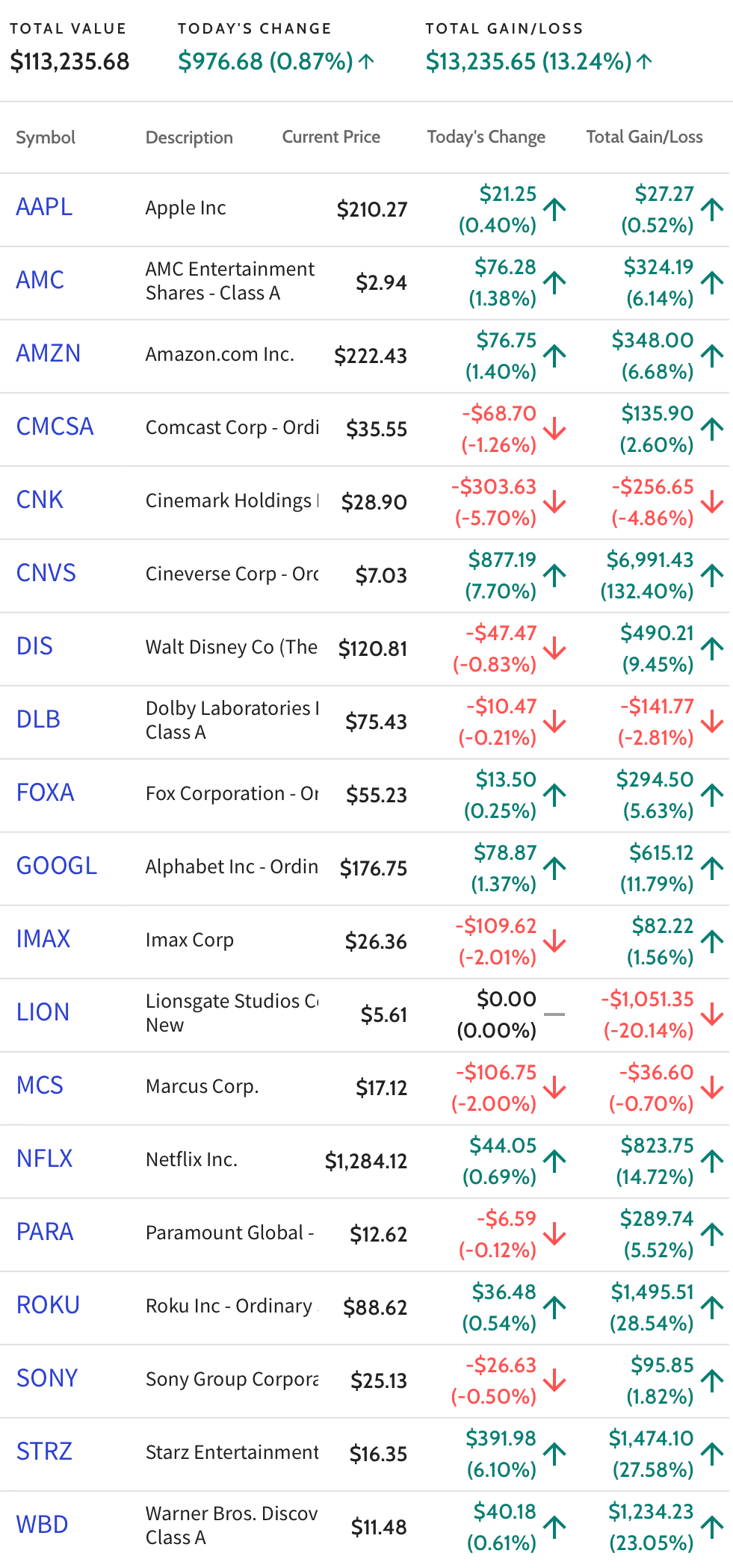The image size is (733, 1568).
Task: Tap the DLB symbol link
Action: (38, 719)
